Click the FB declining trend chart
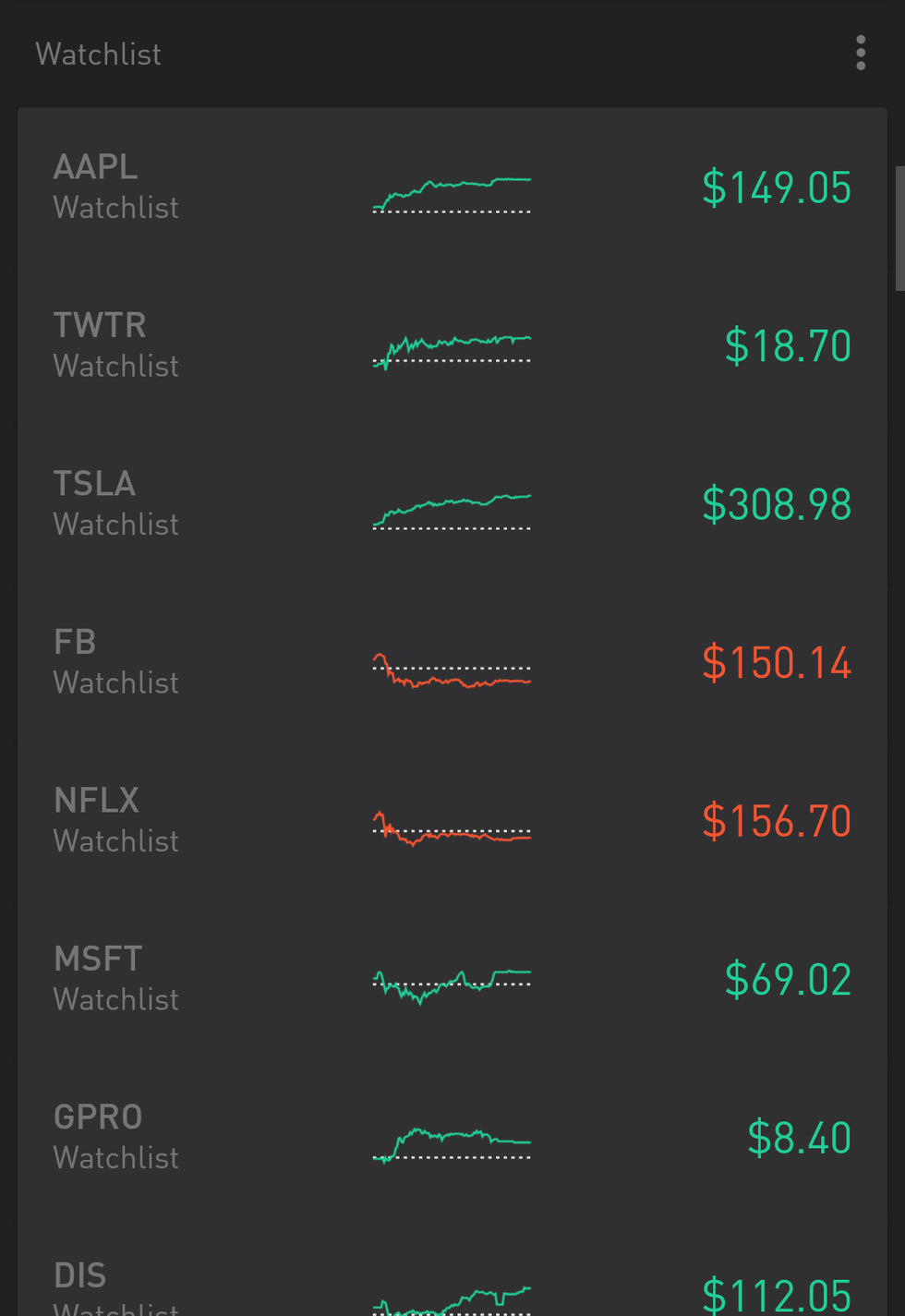This screenshot has height=1316, width=905. pos(452,670)
